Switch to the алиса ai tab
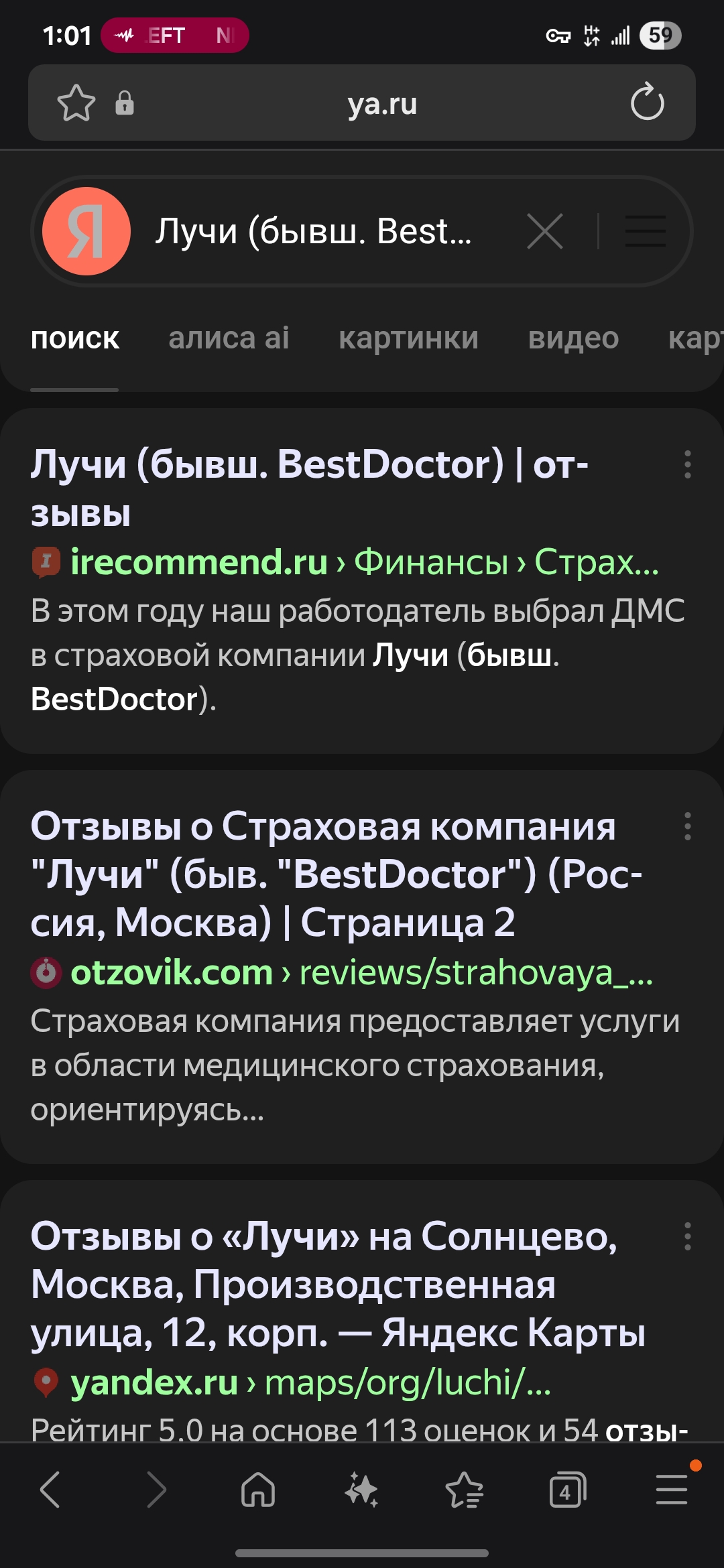724x1568 pixels. [229, 338]
